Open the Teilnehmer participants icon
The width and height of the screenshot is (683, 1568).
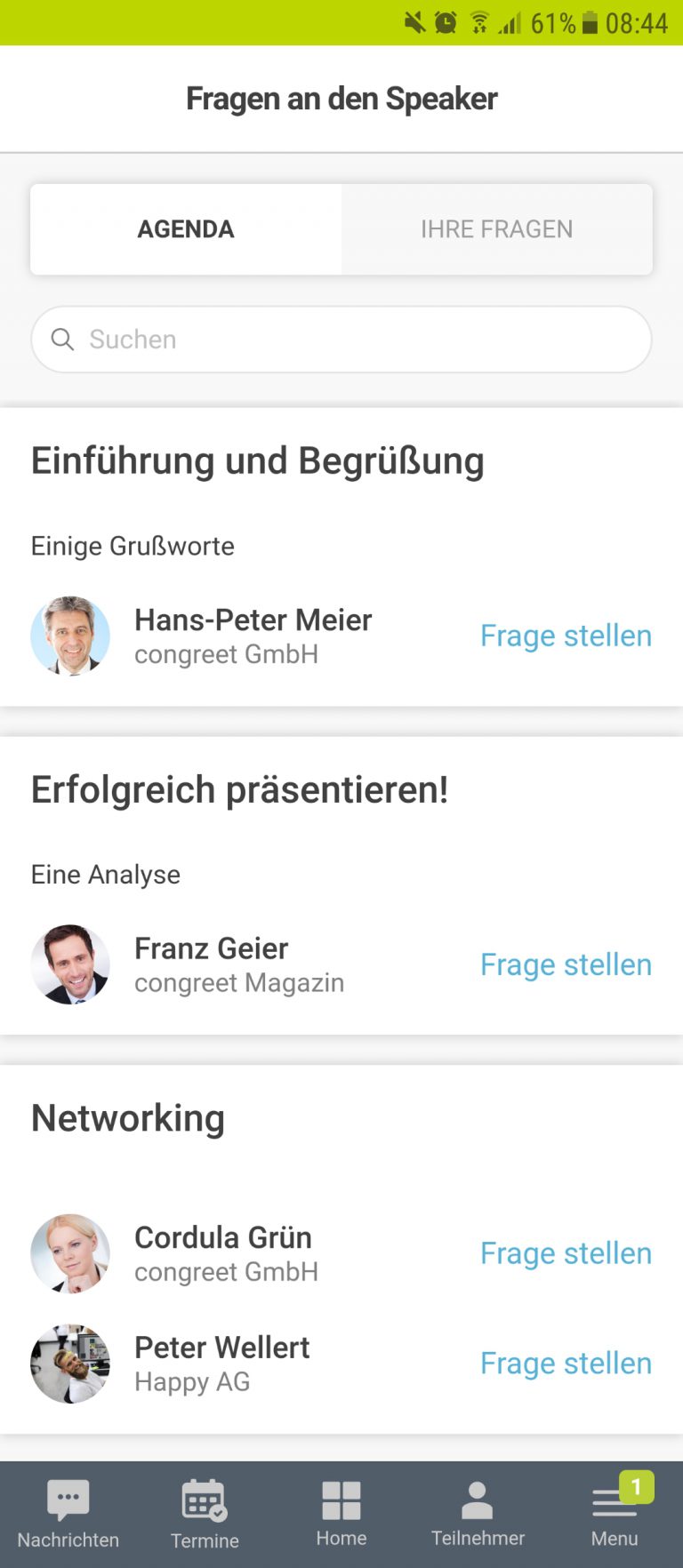point(478,1500)
